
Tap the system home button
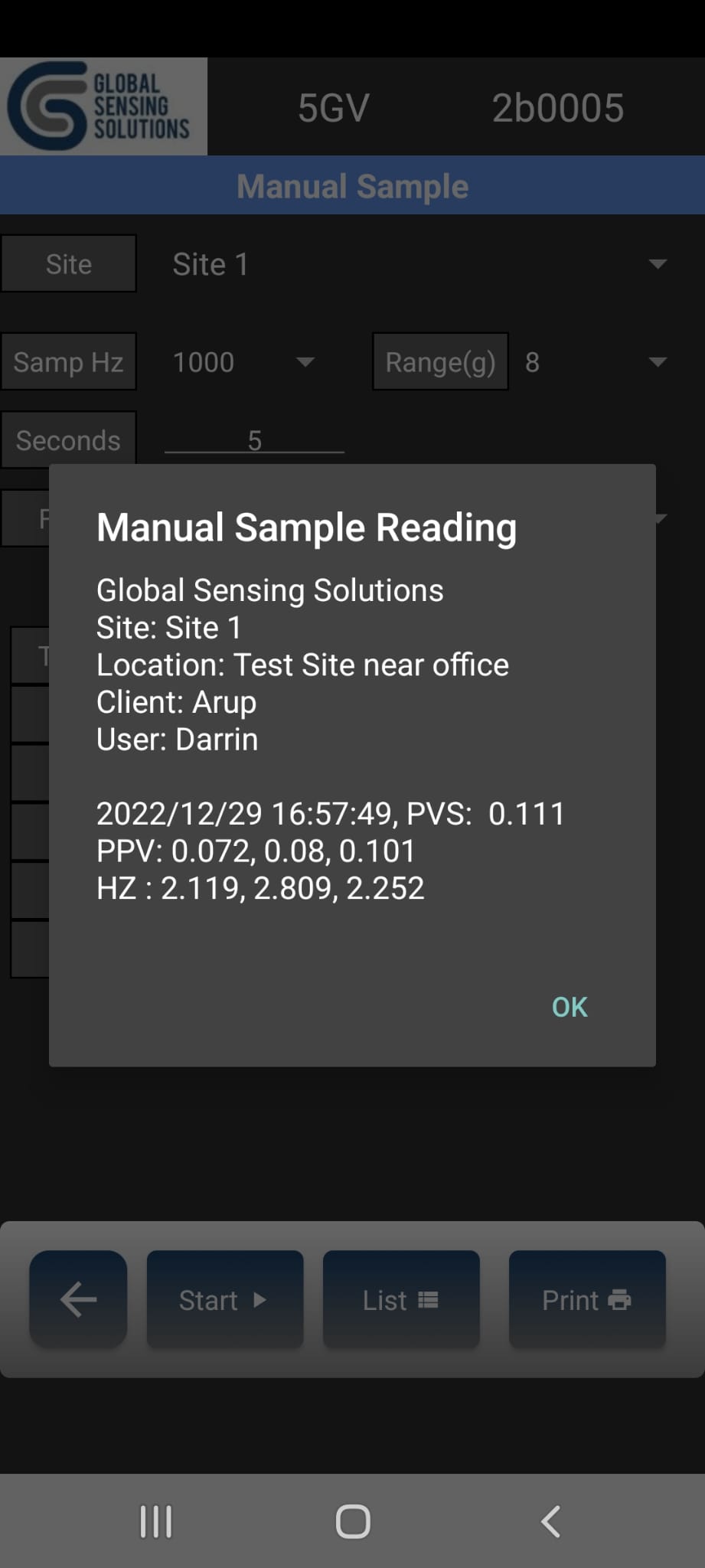pyautogui.click(x=353, y=1521)
